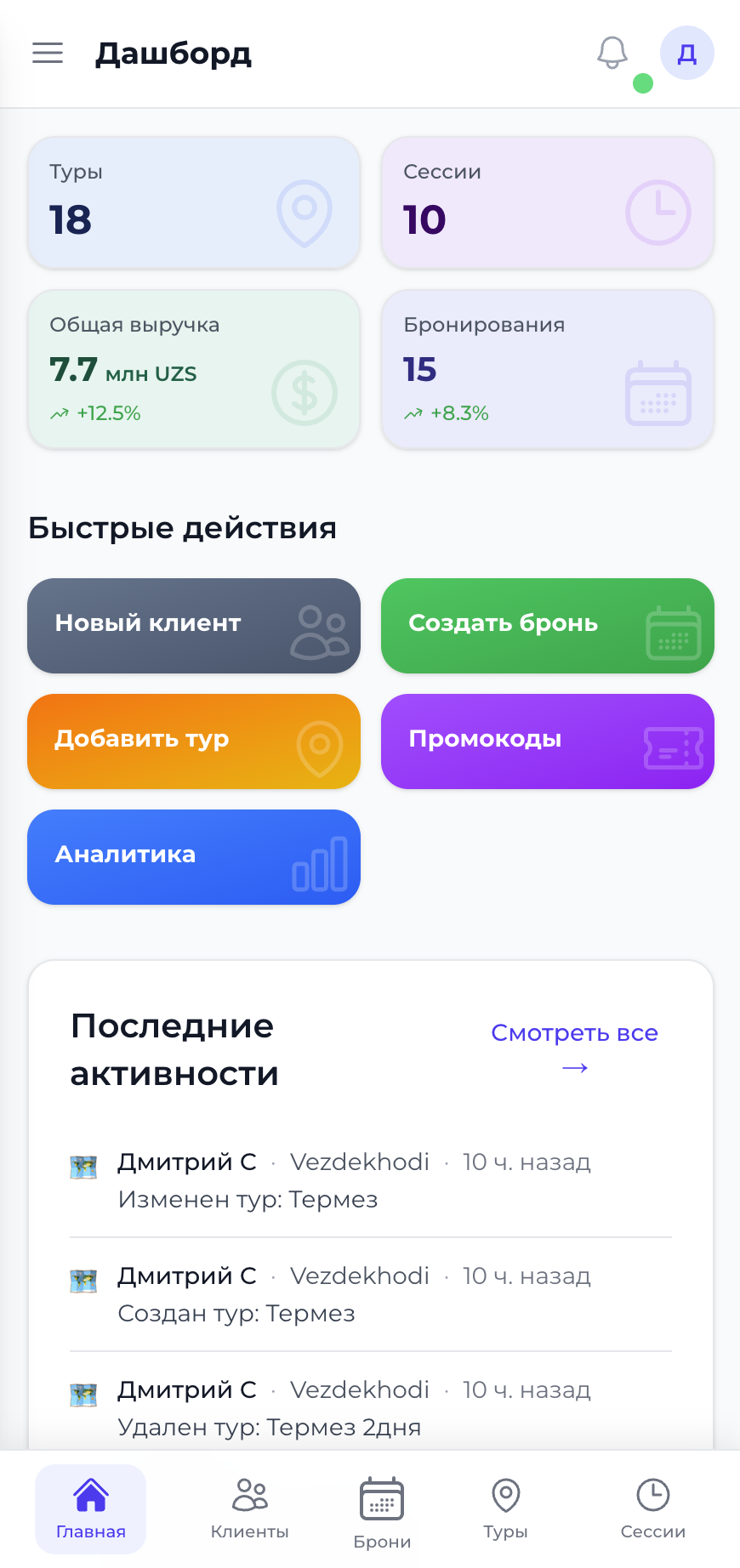Switch to the Сессии tab

point(652,1495)
